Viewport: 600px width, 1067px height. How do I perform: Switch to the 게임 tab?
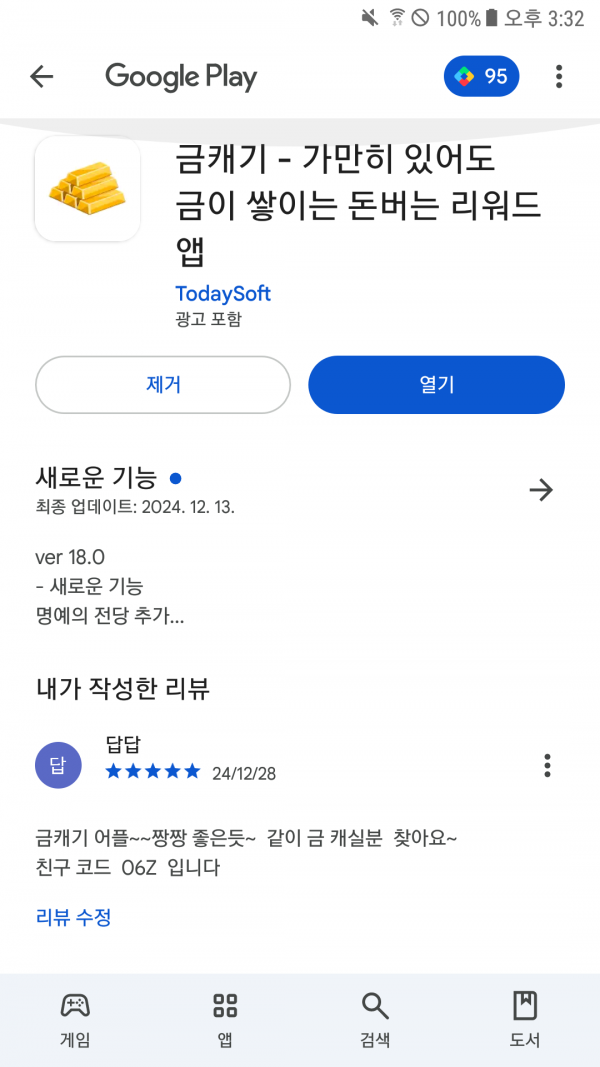[75, 1019]
